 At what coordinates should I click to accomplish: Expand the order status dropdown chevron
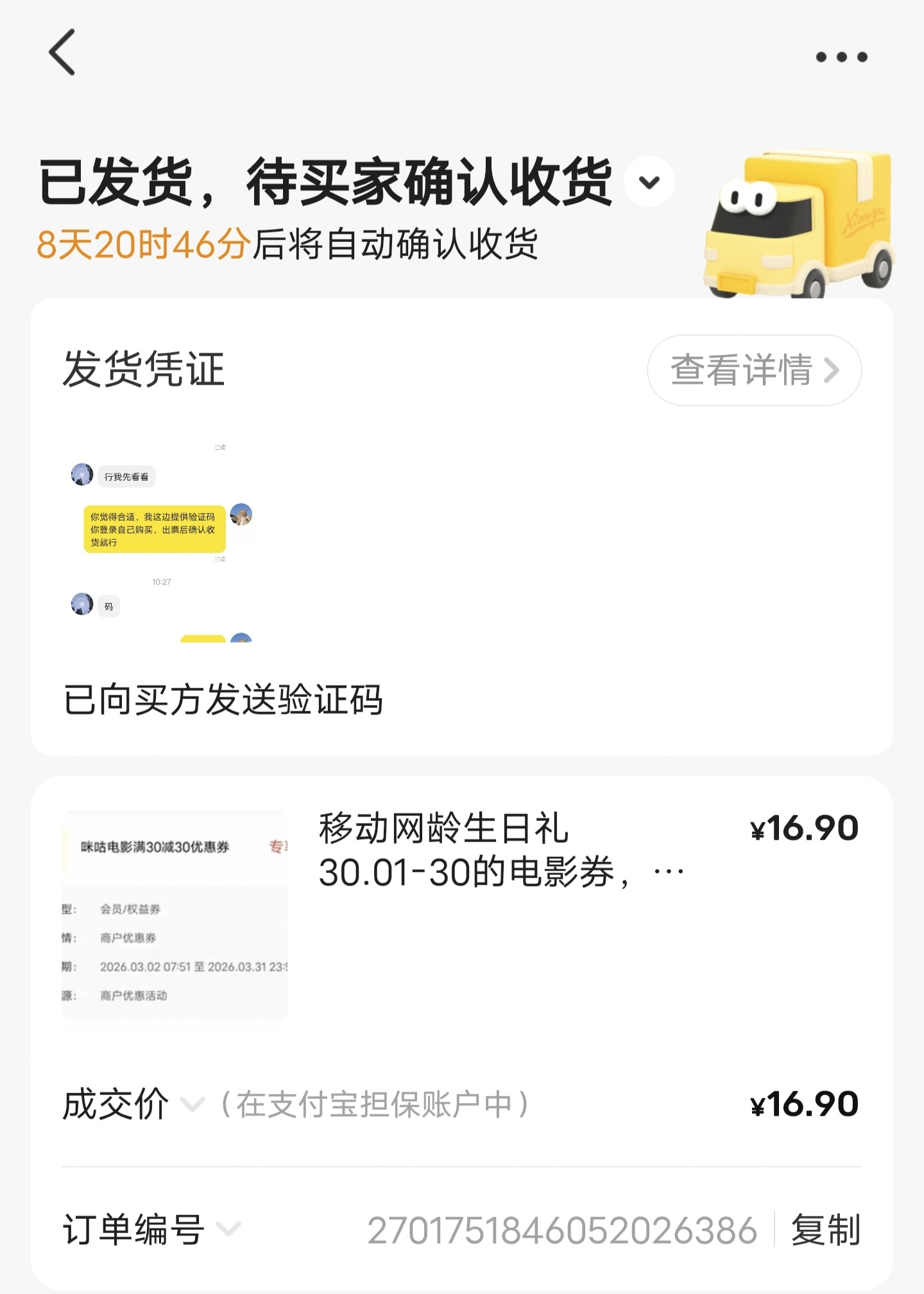[649, 182]
